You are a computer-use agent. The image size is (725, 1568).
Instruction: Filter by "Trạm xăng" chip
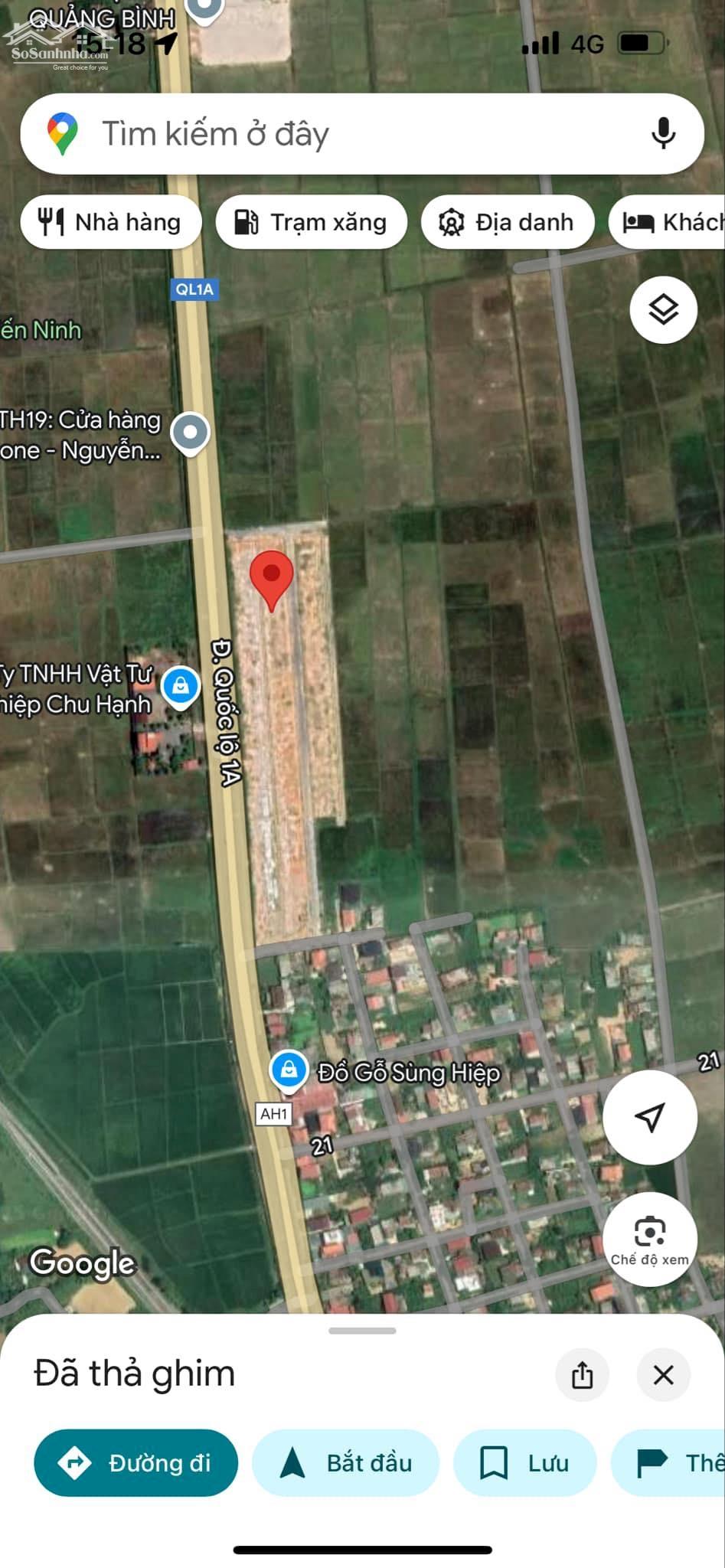[x=311, y=222]
